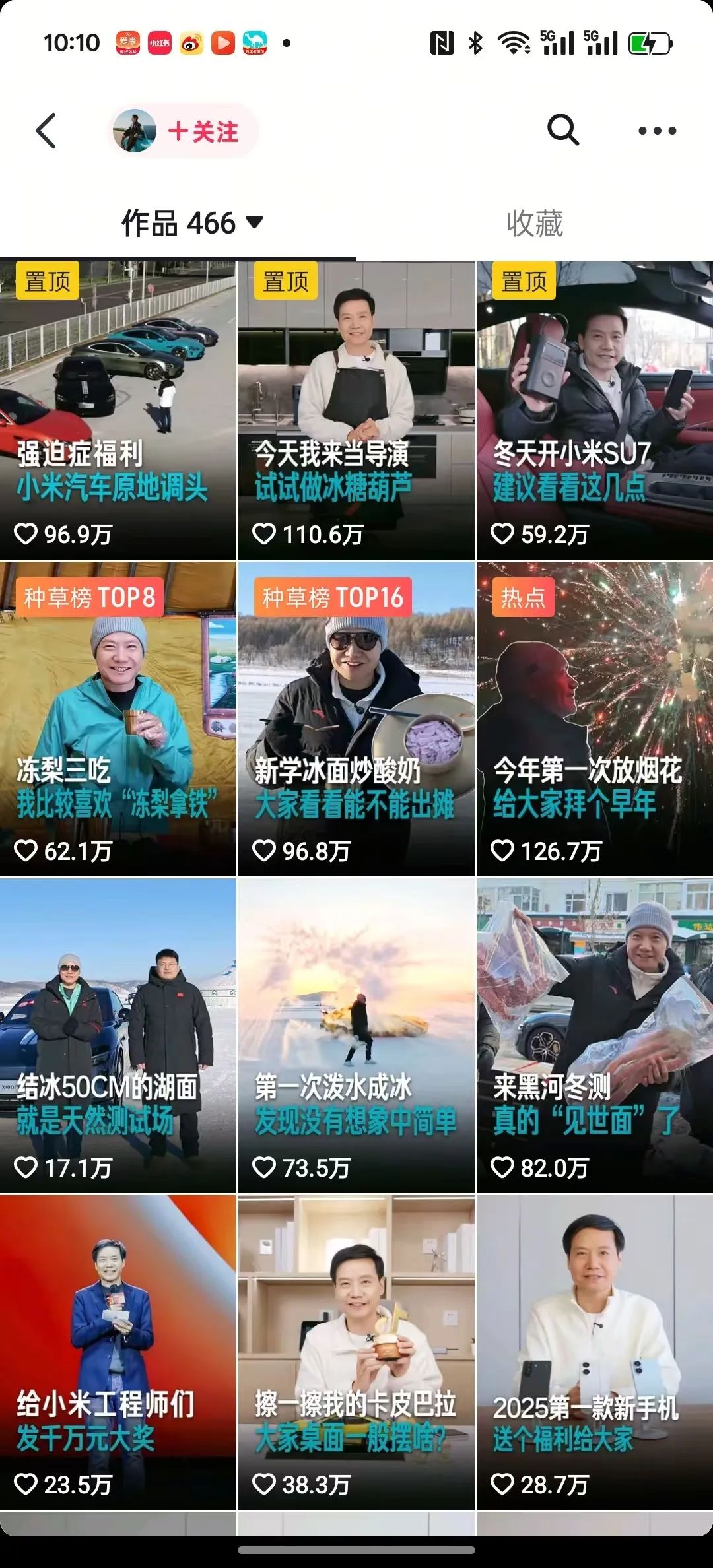The width and height of the screenshot is (713, 1568).
Task: View the 冻梨三吃 video
Action: (x=118, y=718)
